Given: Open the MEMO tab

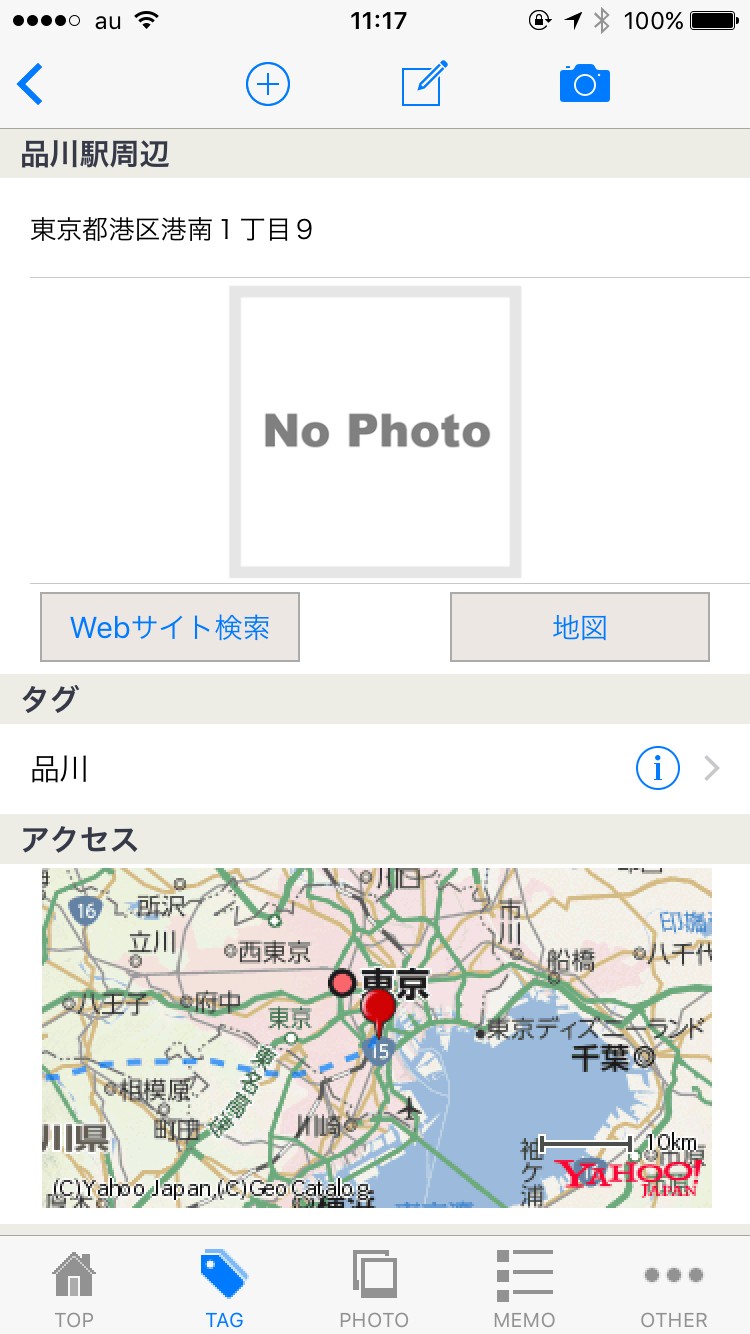Looking at the screenshot, I should [x=524, y=1288].
